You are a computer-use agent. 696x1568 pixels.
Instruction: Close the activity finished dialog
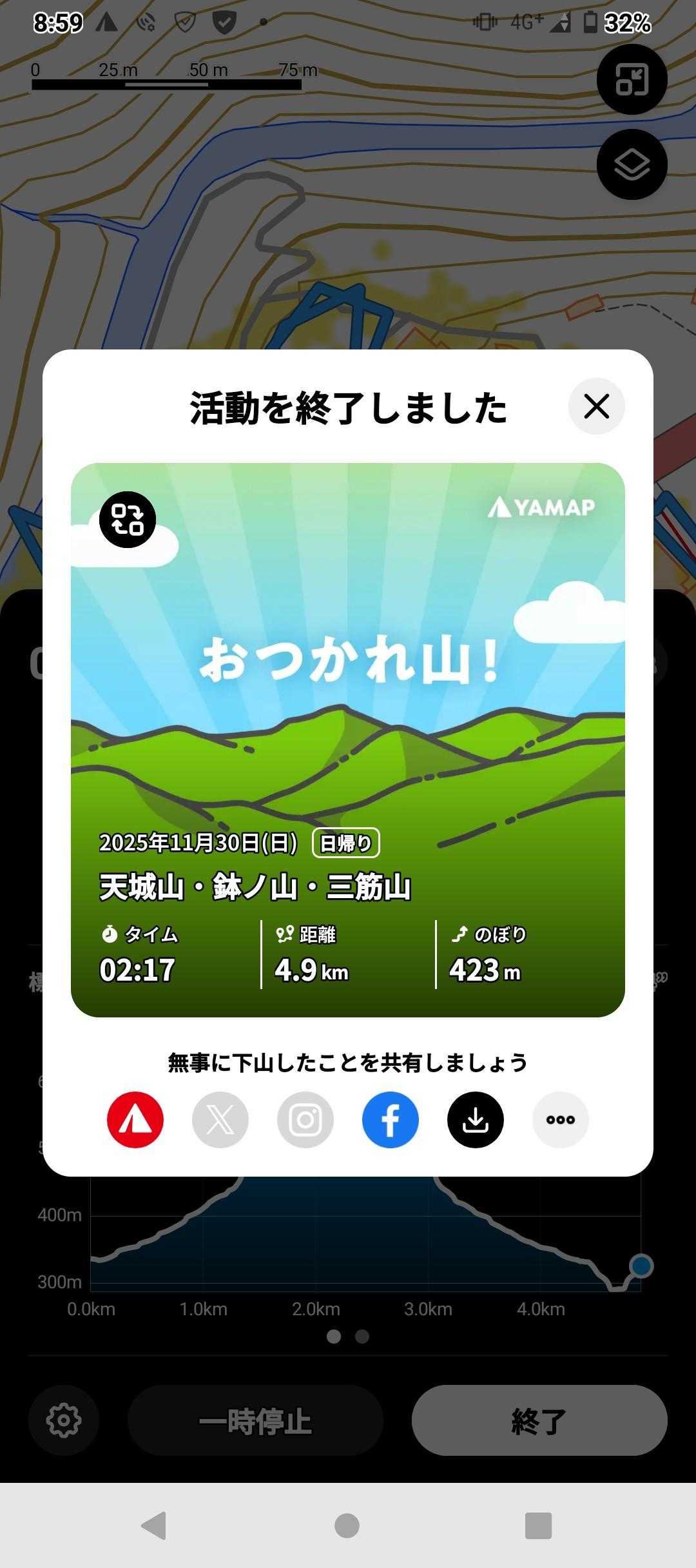pyautogui.click(x=596, y=406)
